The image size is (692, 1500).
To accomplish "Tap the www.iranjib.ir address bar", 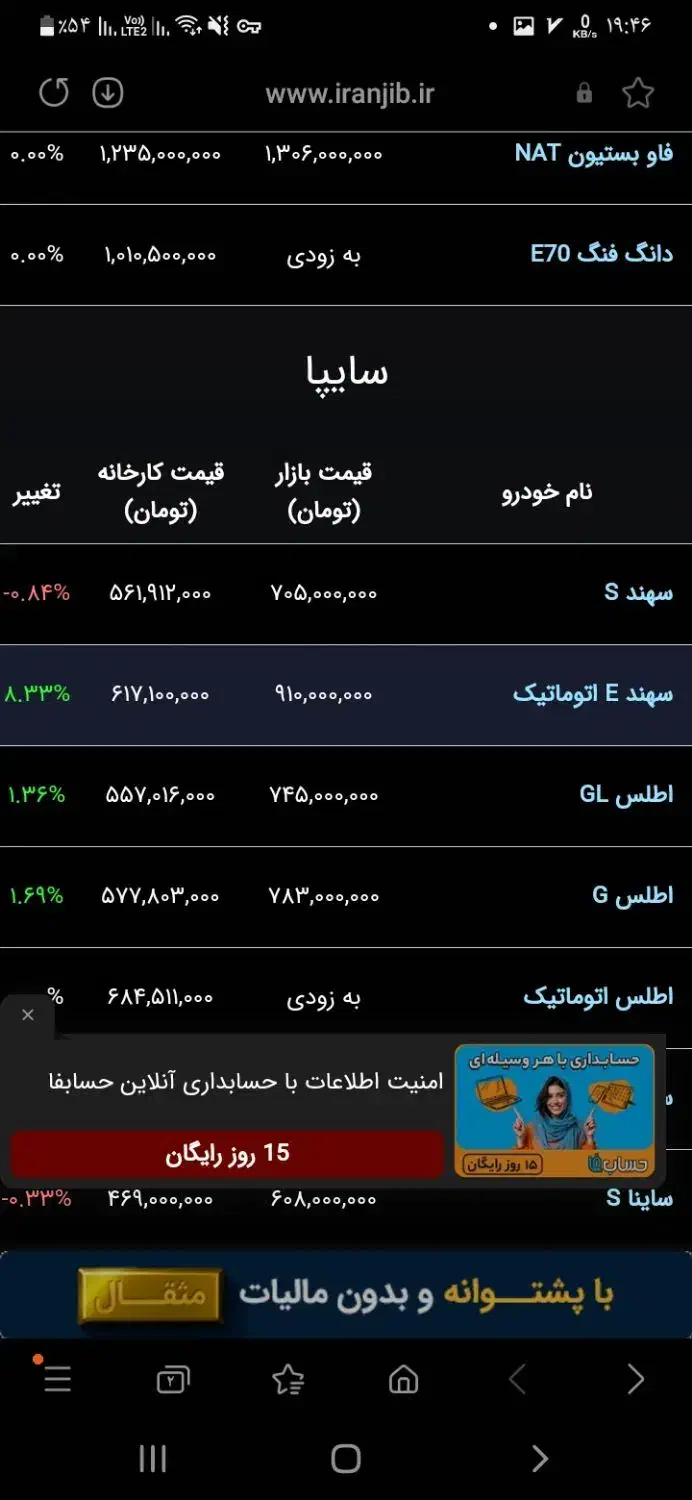I will [350, 94].
